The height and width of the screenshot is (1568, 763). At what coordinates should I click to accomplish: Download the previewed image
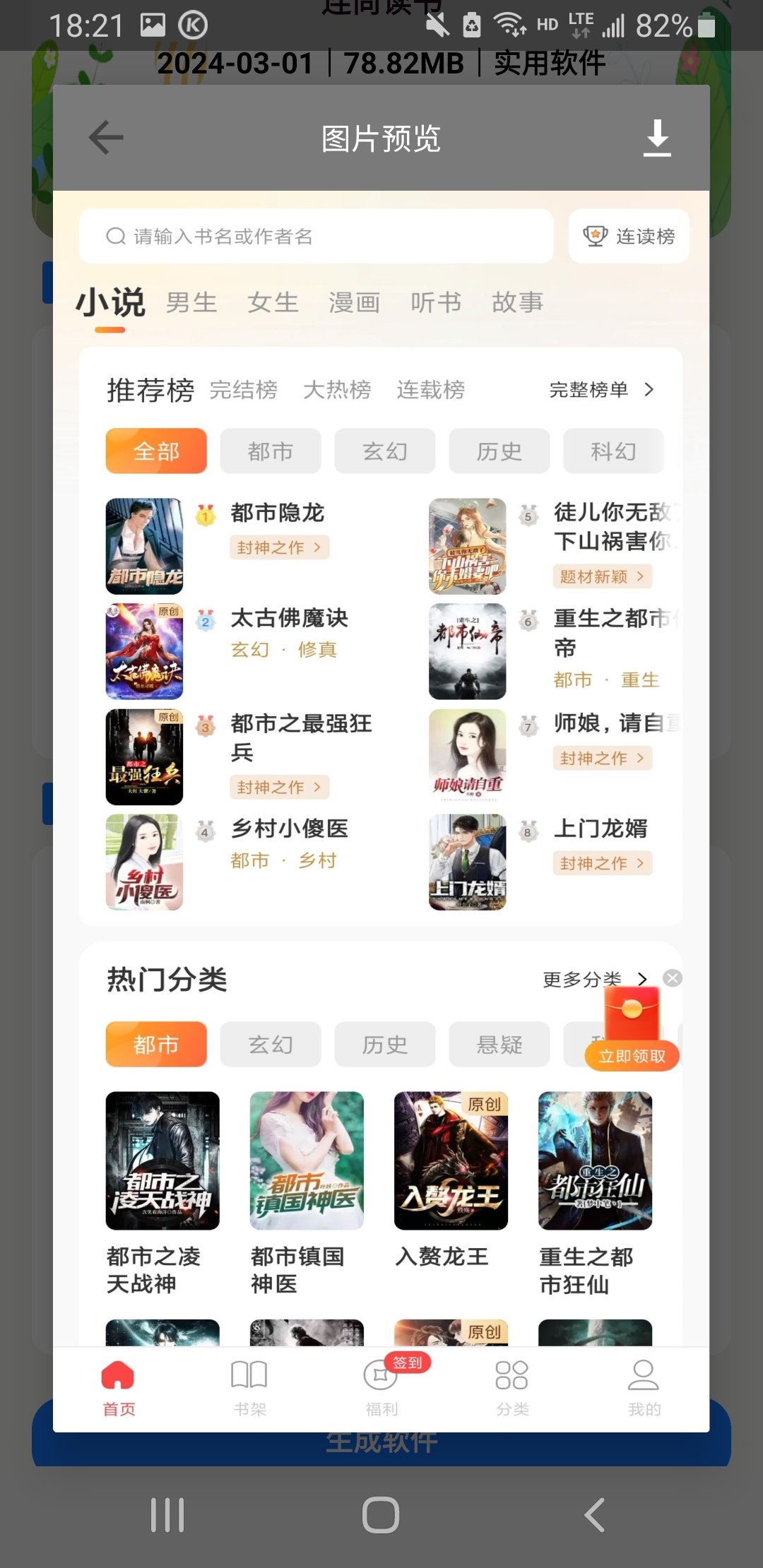657,138
